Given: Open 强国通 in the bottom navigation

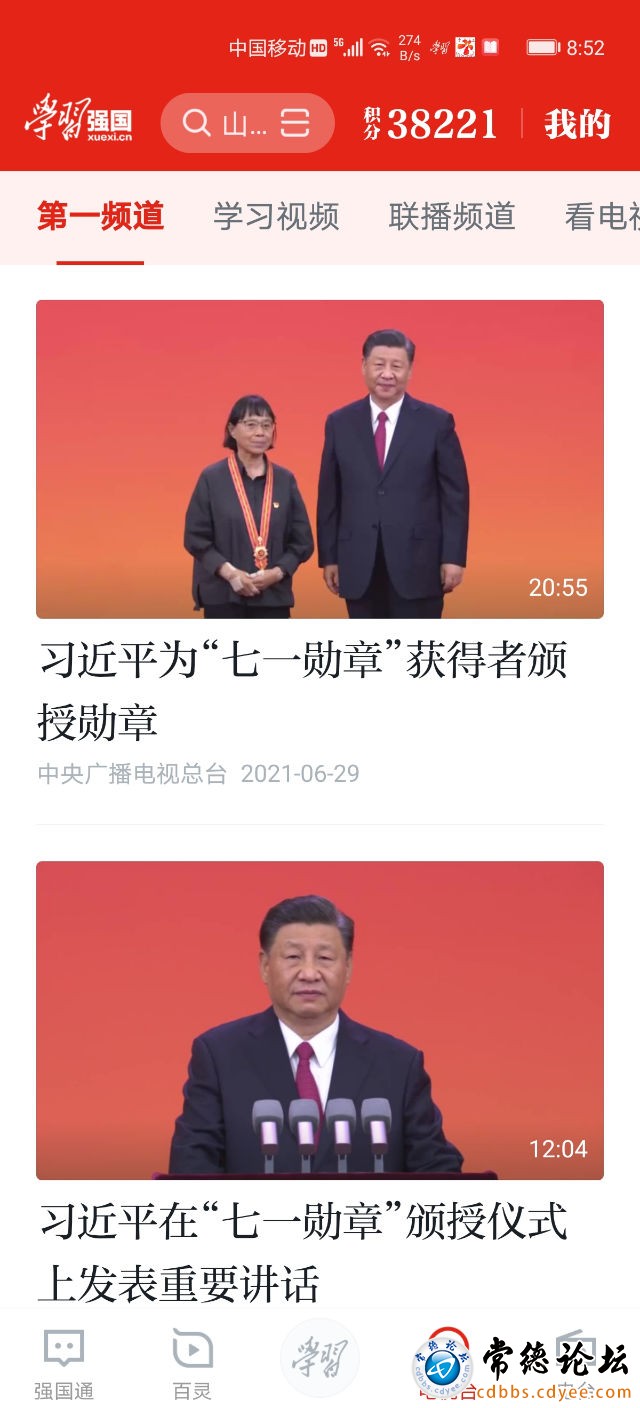Looking at the screenshot, I should click(x=64, y=1364).
